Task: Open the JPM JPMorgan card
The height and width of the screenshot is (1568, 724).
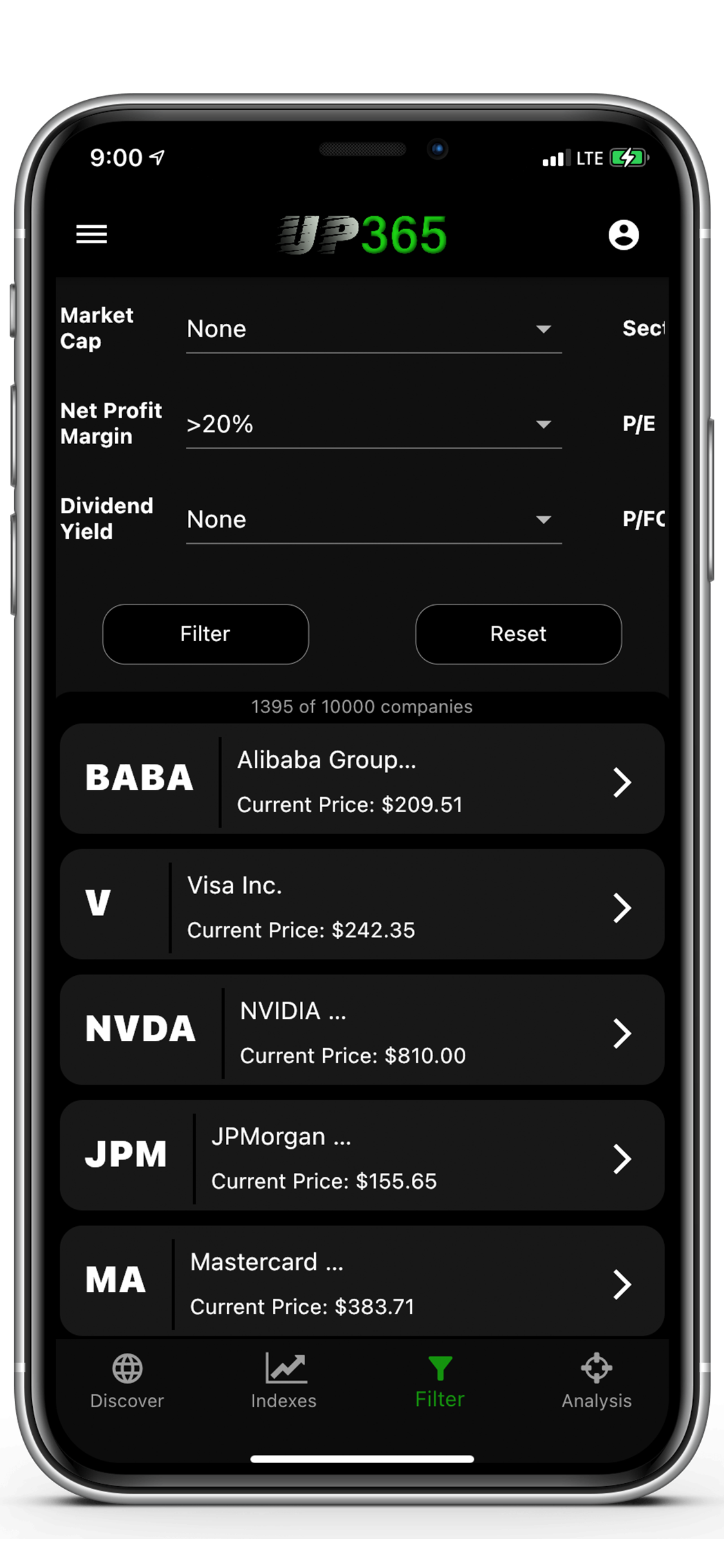Action: [x=362, y=1155]
